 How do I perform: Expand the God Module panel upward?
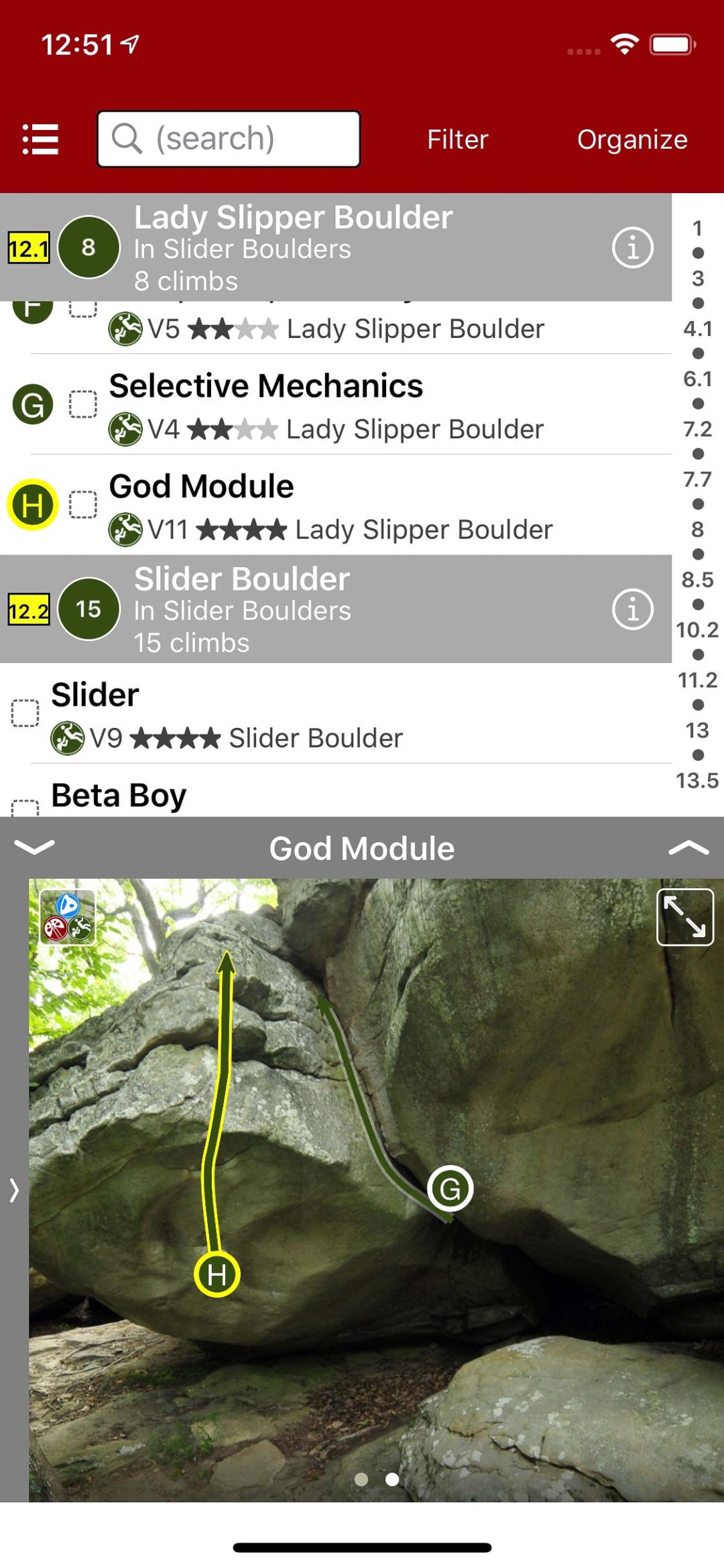coord(688,847)
